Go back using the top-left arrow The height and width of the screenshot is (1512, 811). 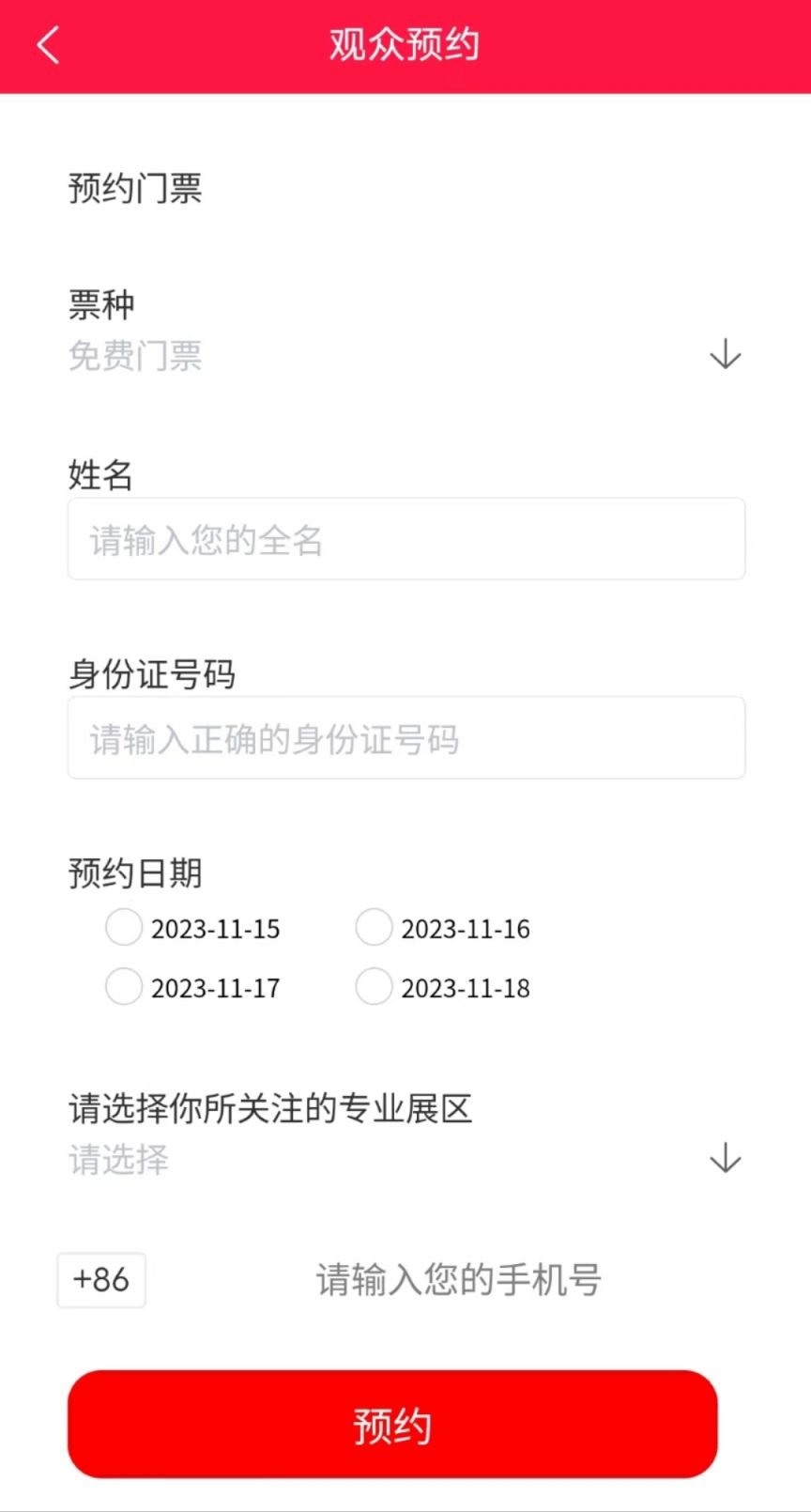[48, 44]
